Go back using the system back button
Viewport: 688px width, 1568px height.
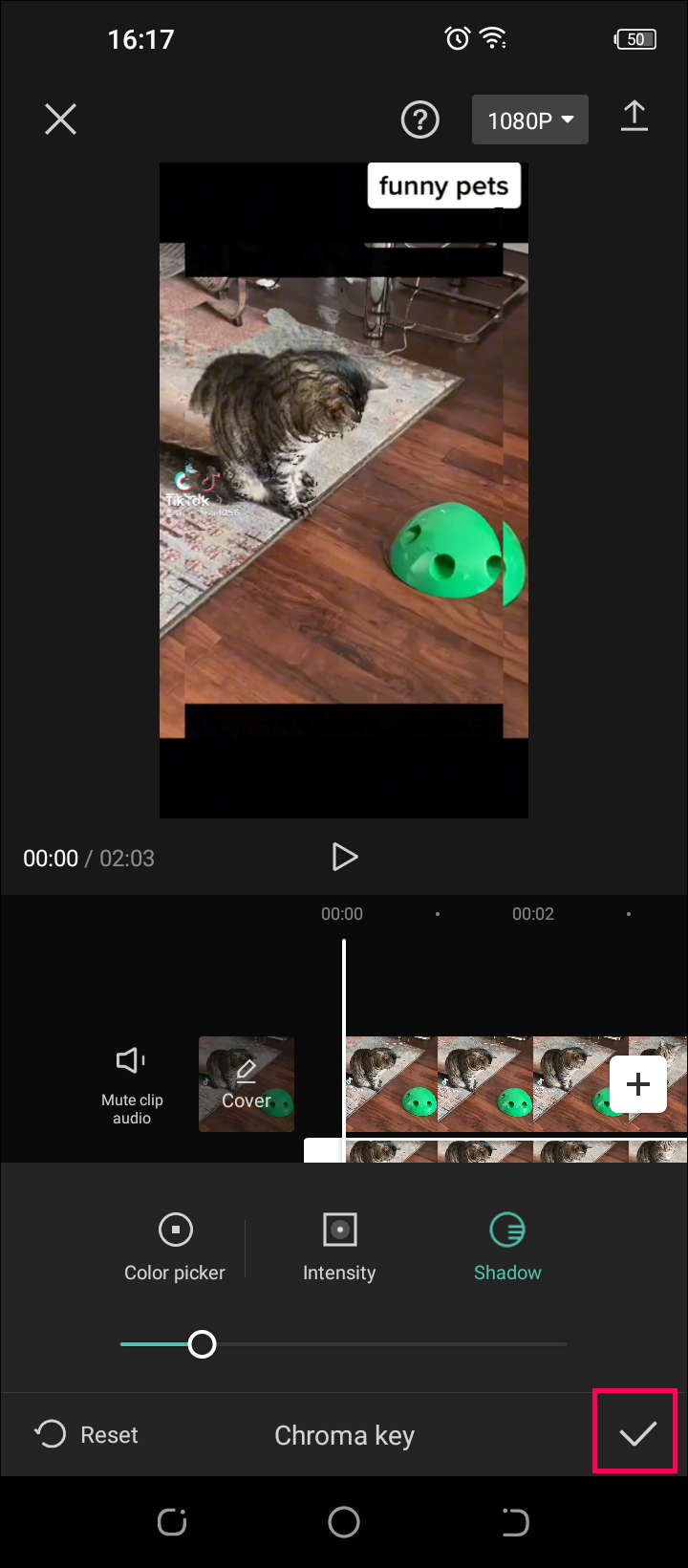(515, 1522)
